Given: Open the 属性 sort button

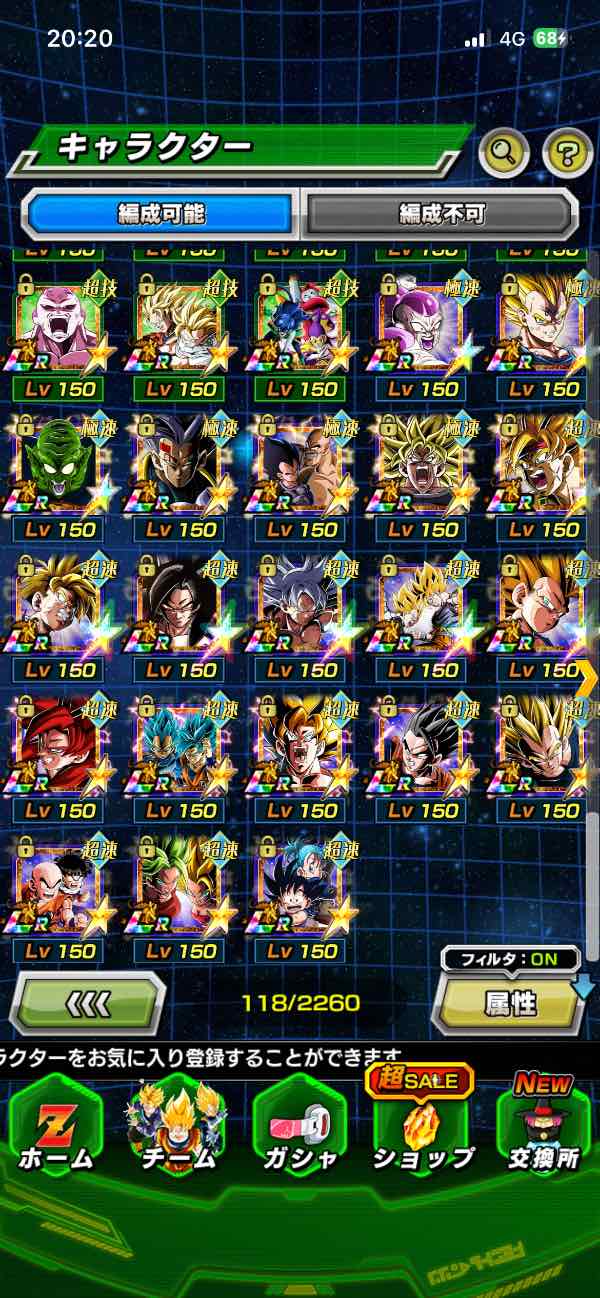Looking at the screenshot, I should 510,1004.
